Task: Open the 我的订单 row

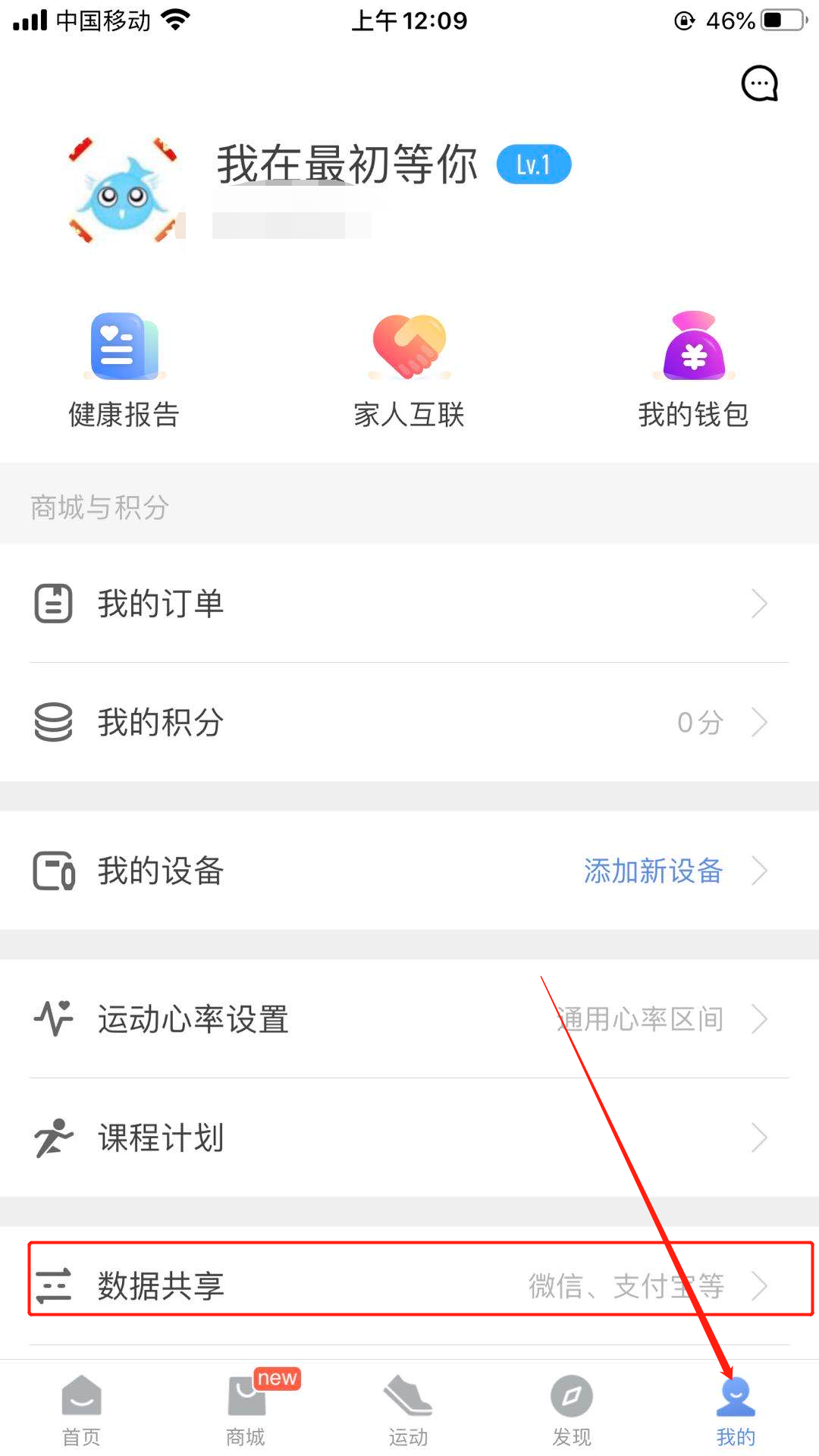Action: pyautogui.click(x=409, y=604)
